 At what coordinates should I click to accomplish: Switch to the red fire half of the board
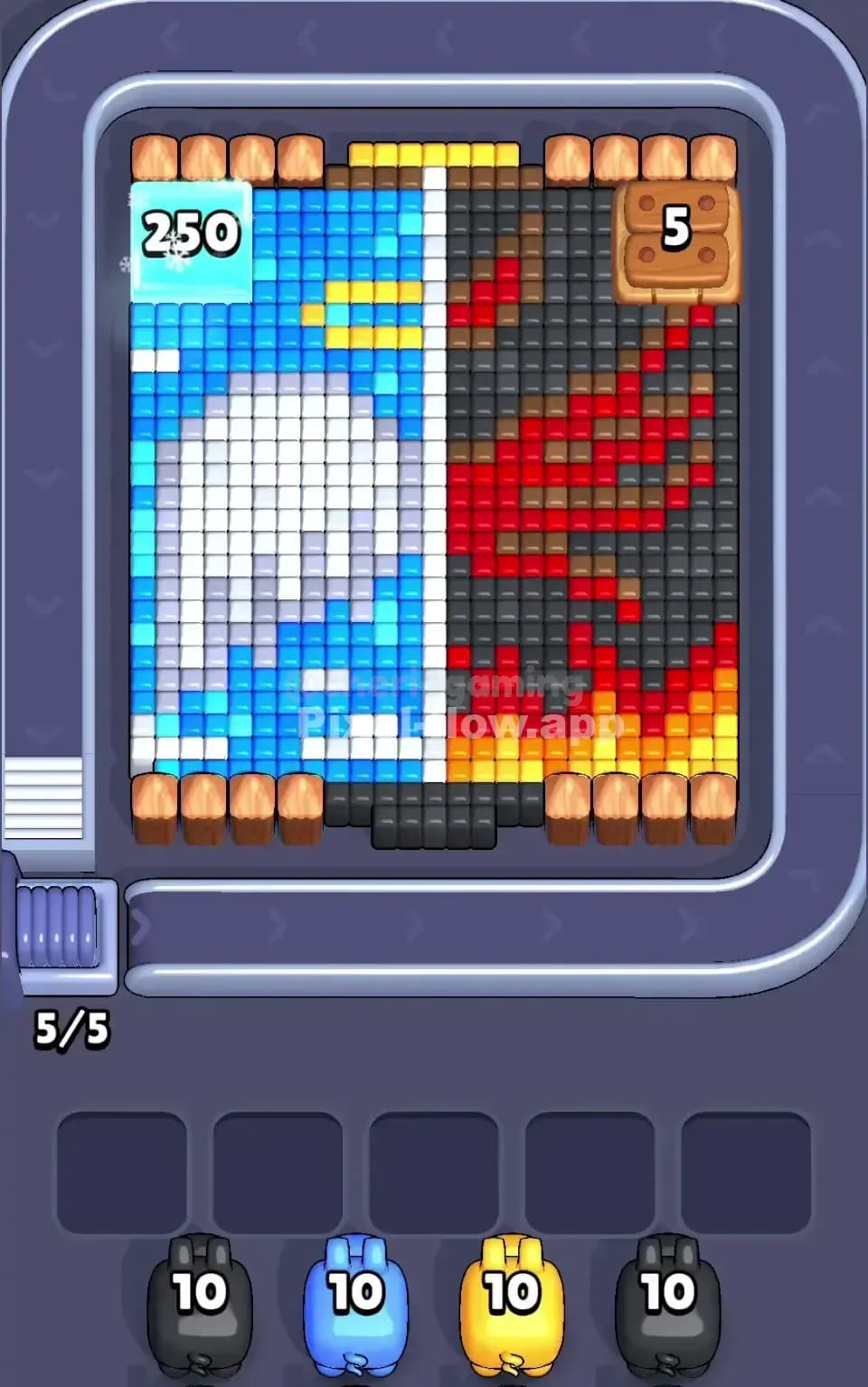[588, 497]
